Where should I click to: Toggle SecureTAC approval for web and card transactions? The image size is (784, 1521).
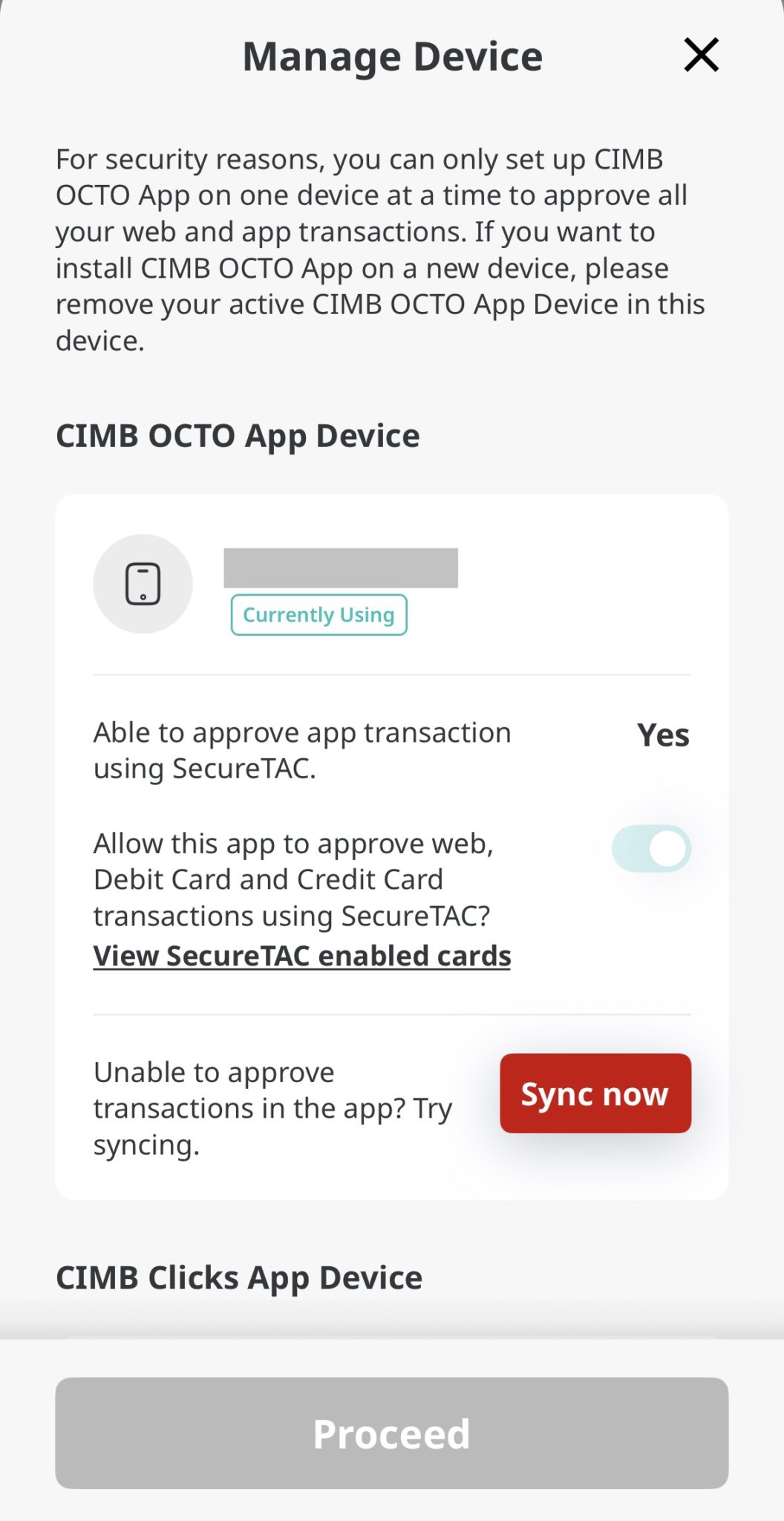[651, 849]
